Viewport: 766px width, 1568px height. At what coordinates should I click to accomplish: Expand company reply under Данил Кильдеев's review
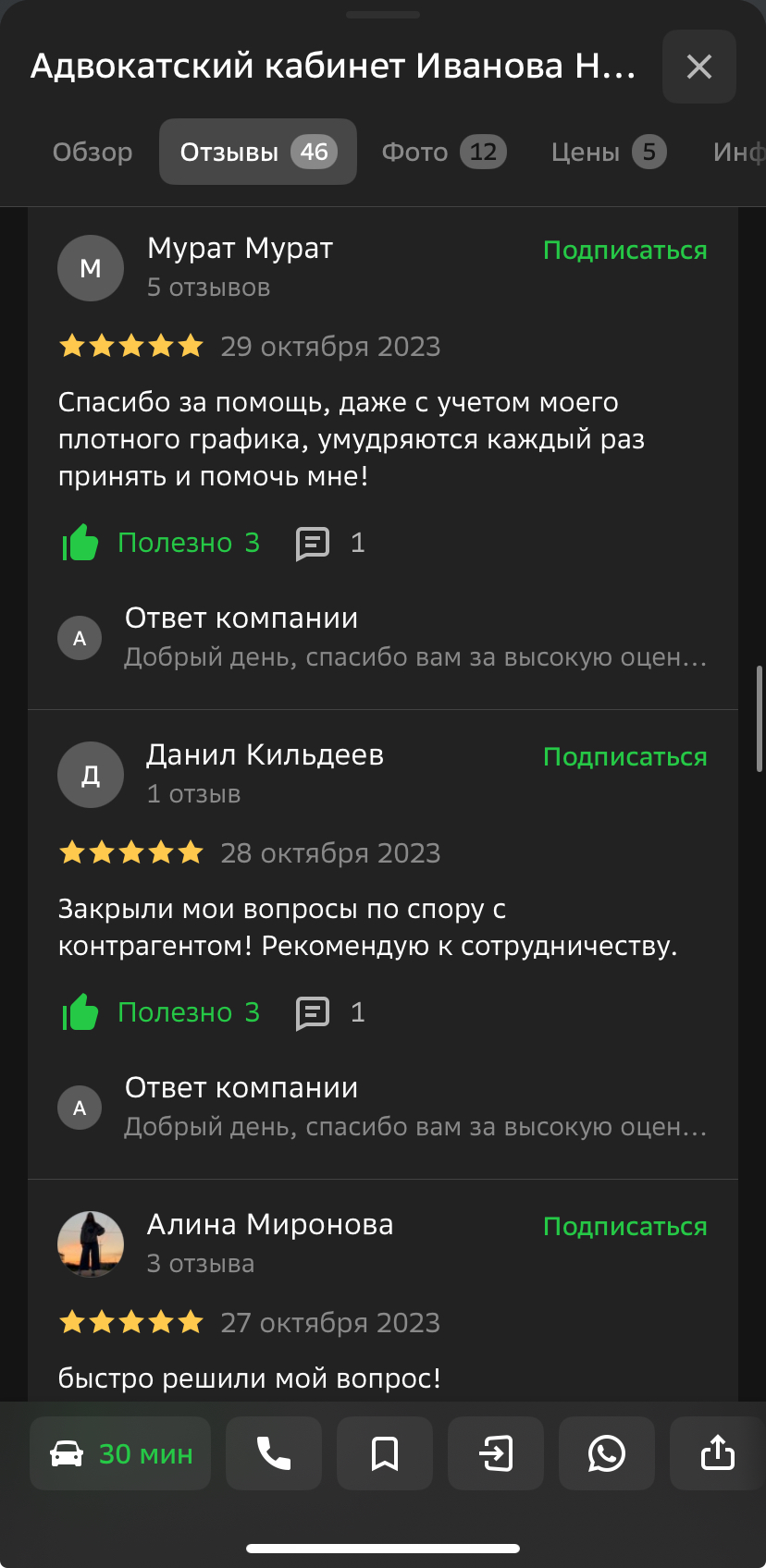pos(414,1109)
